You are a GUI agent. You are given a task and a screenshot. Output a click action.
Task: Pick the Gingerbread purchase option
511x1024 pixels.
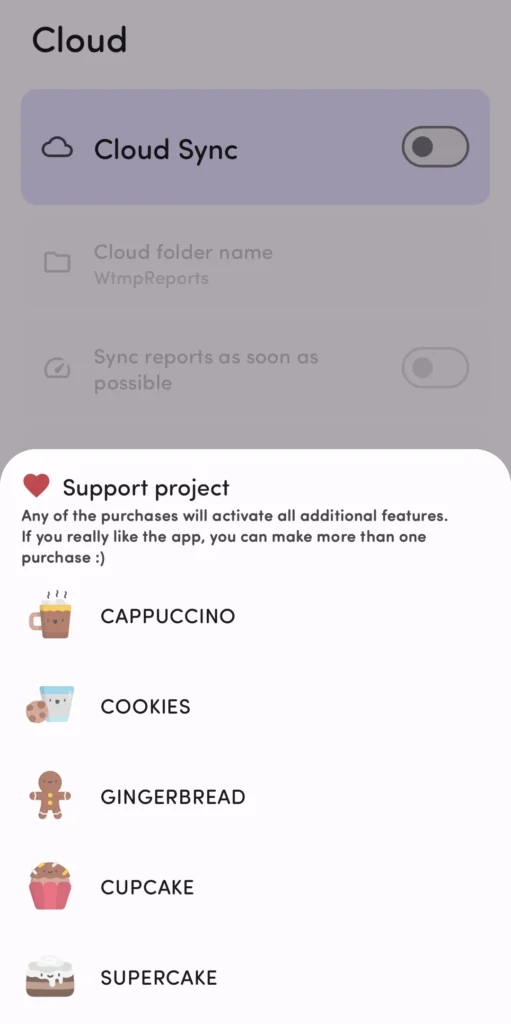pyautogui.click(x=255, y=797)
